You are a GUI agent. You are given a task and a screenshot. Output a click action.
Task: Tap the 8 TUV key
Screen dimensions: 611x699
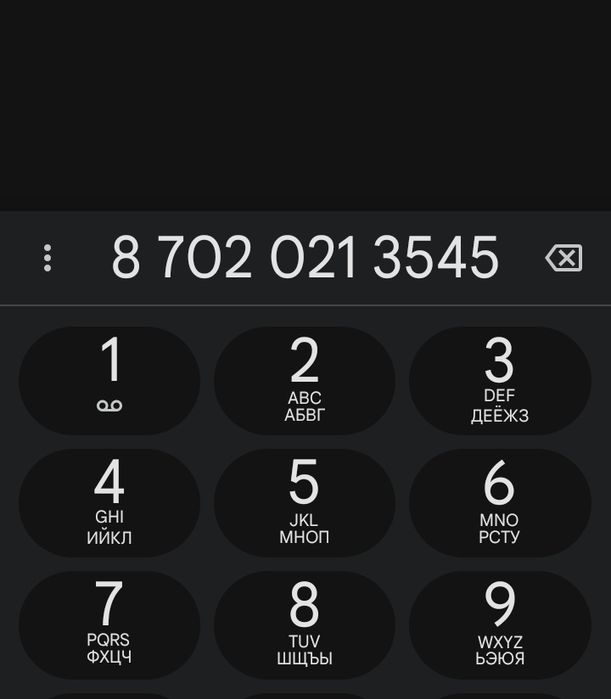click(304, 625)
